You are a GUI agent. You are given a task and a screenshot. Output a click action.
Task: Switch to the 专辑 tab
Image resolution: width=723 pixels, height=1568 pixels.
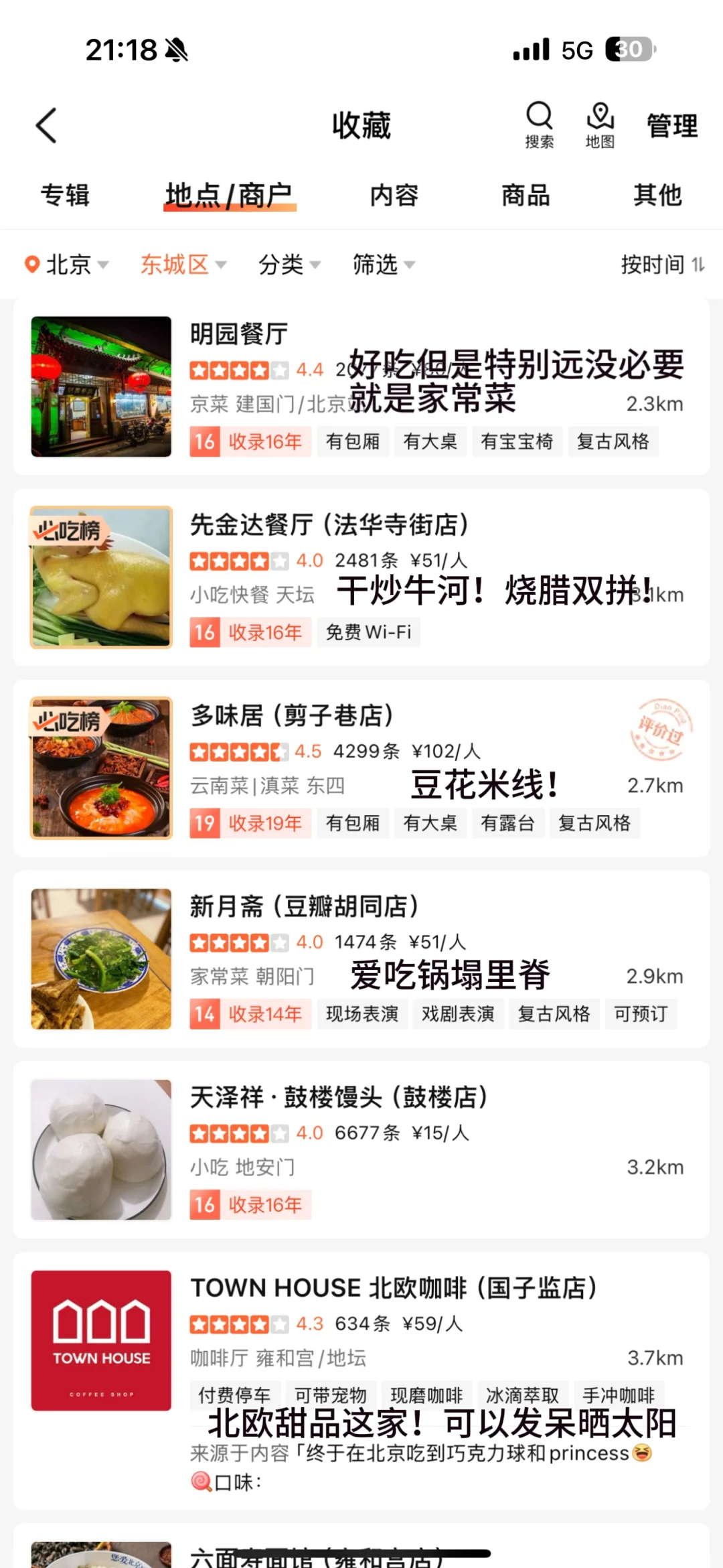click(x=65, y=195)
